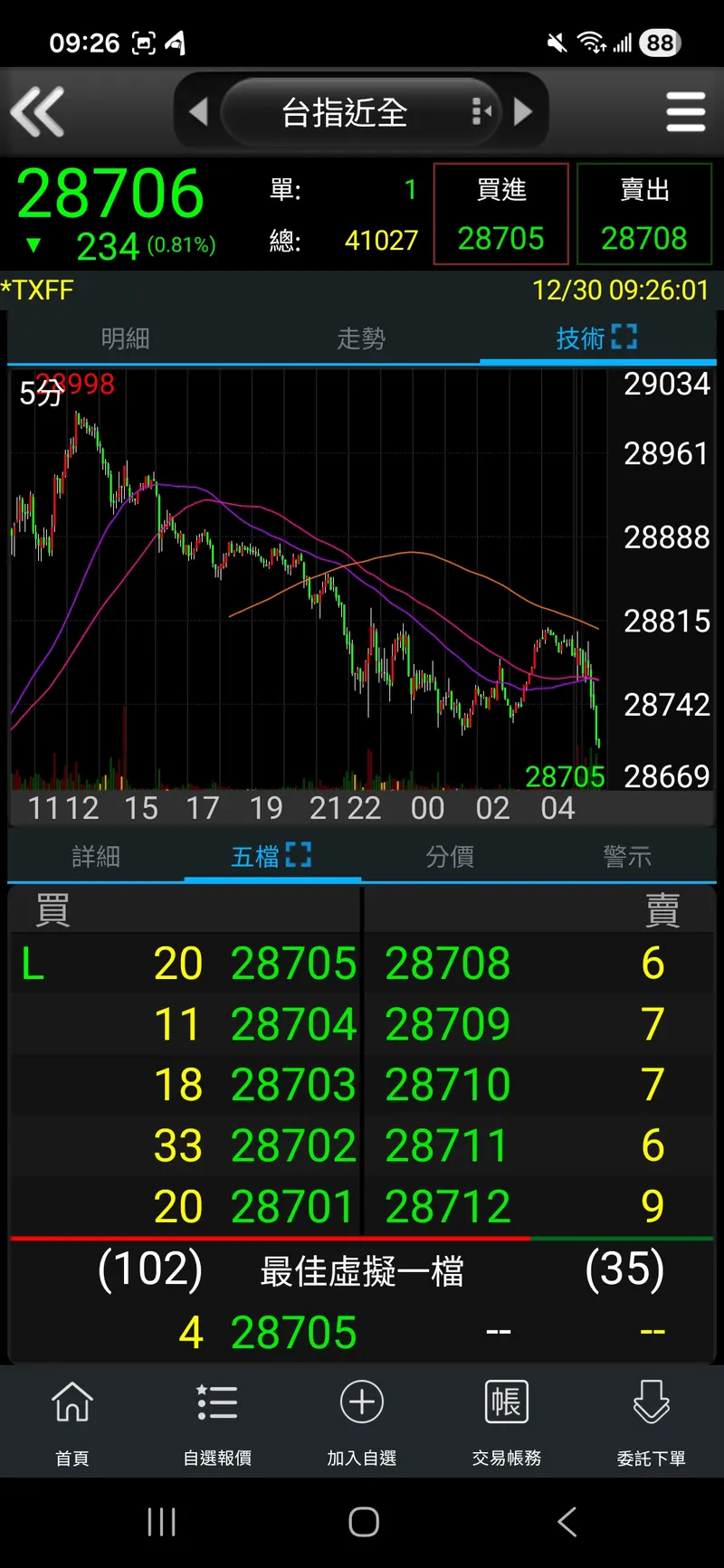Go to the previous instrument arrow
Viewport: 724px width, 1568px height.
[198, 112]
